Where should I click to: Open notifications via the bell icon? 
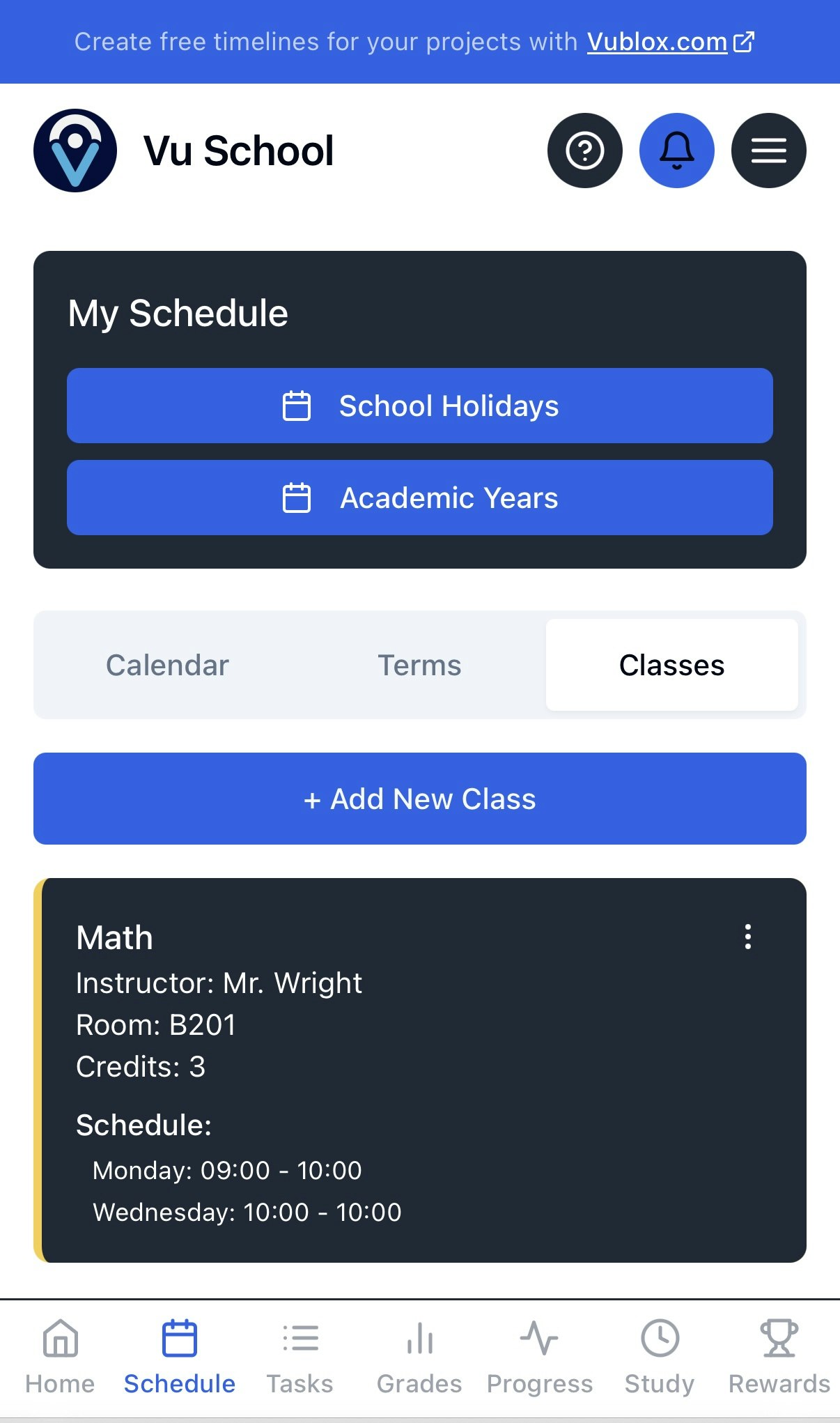tap(676, 150)
